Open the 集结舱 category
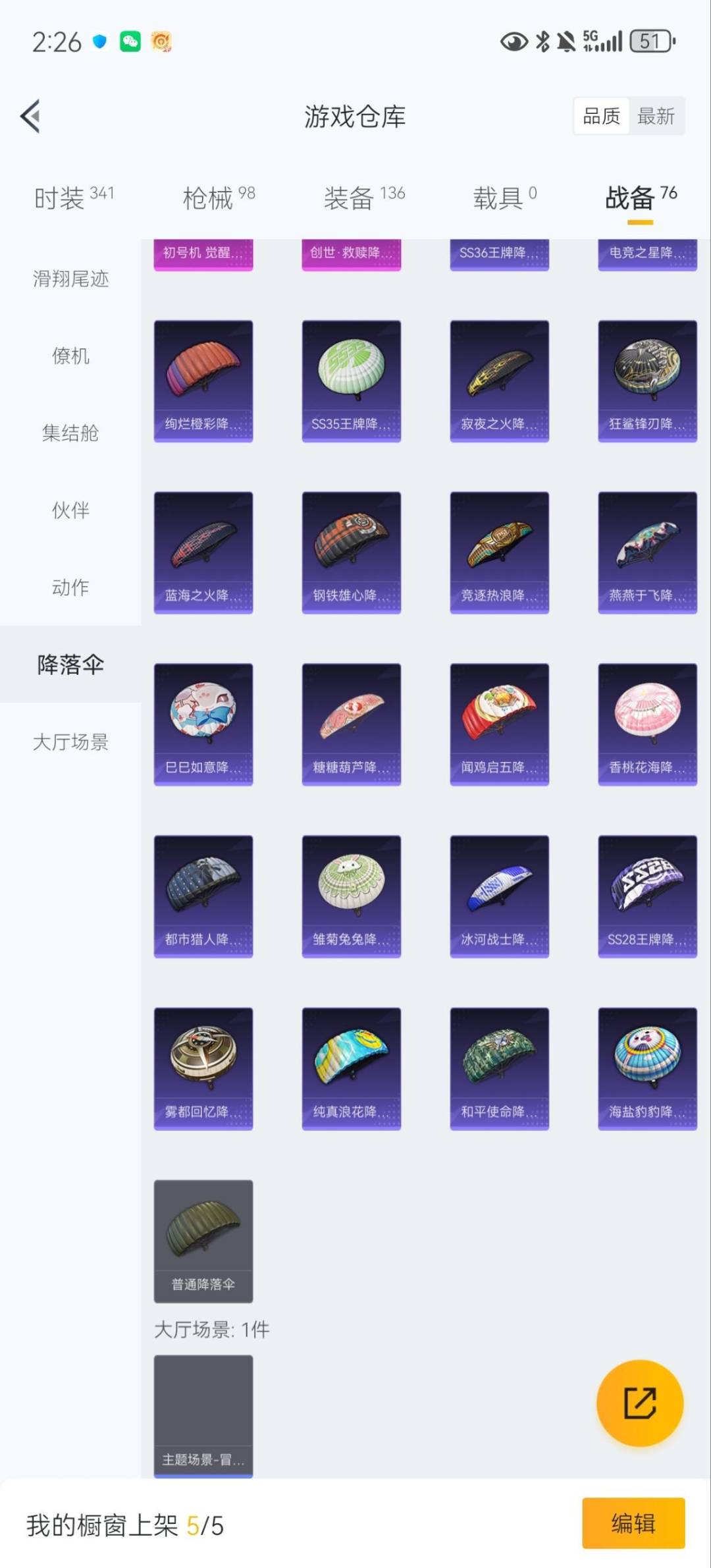The image size is (711, 1568). [70, 433]
